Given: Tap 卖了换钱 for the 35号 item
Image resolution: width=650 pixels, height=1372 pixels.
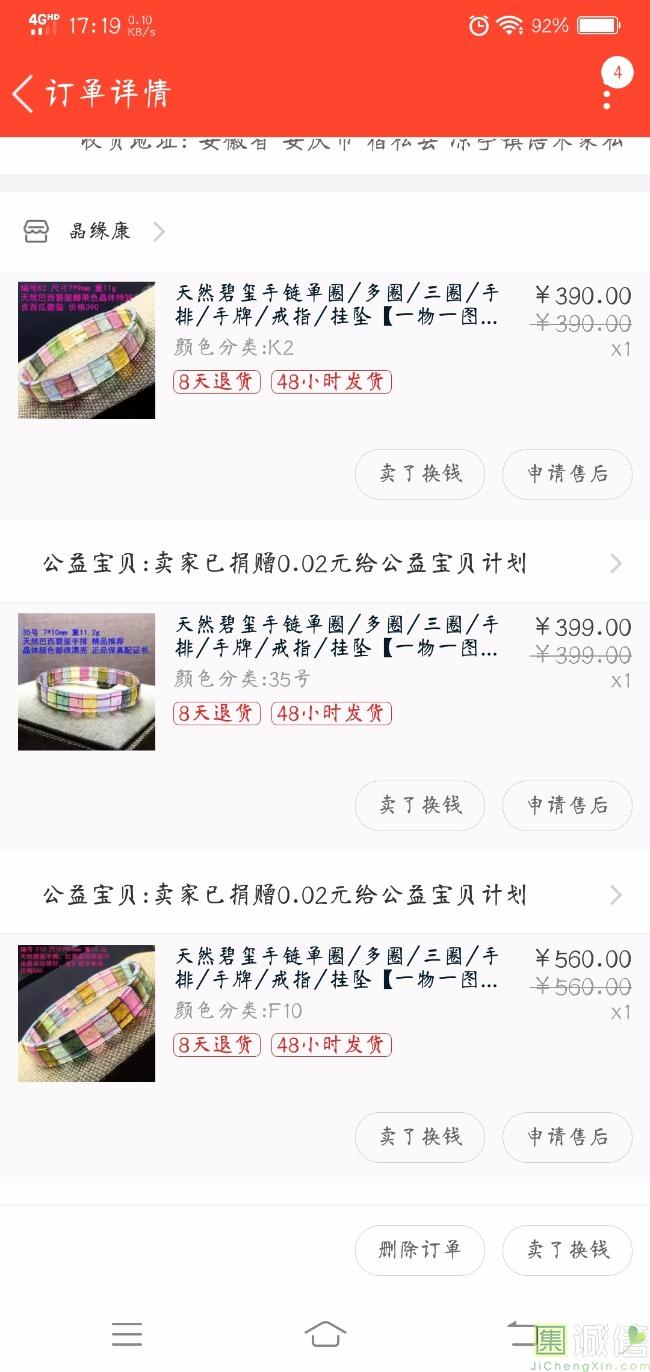Looking at the screenshot, I should [x=420, y=805].
